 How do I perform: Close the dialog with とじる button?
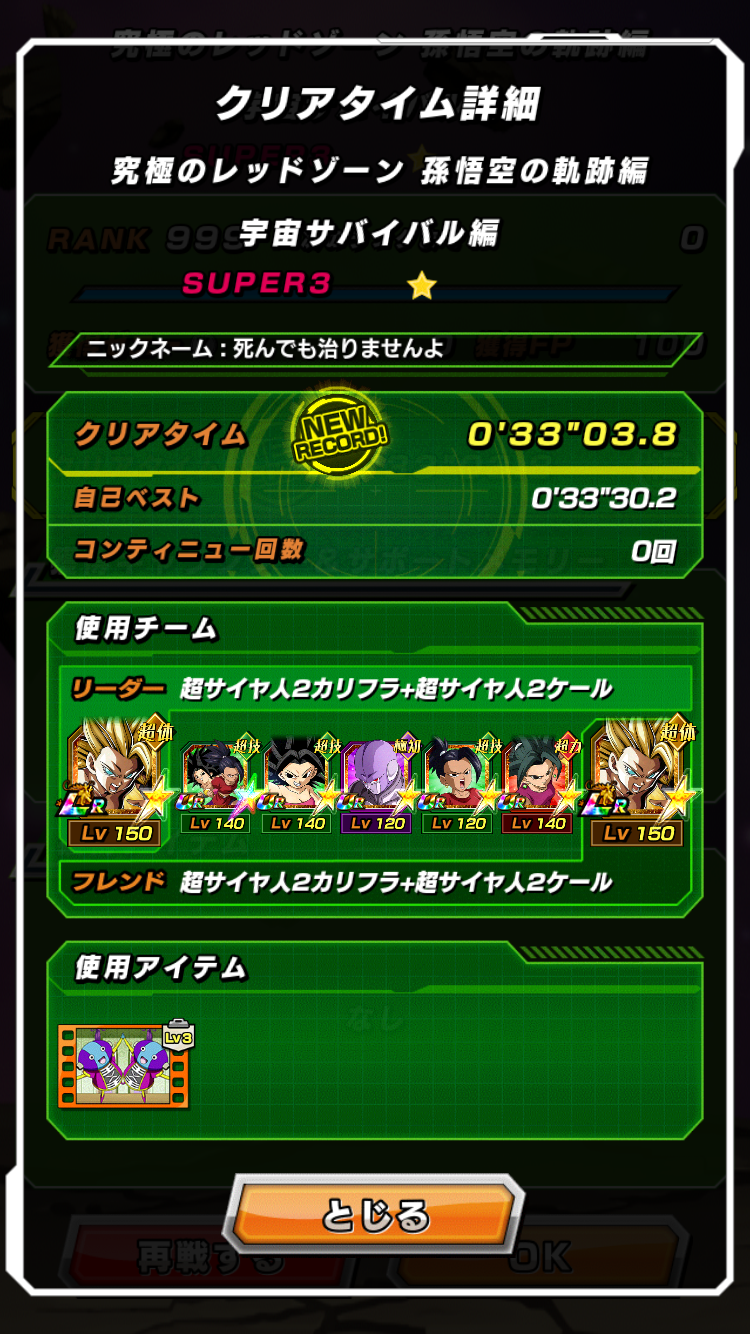[x=375, y=1214]
